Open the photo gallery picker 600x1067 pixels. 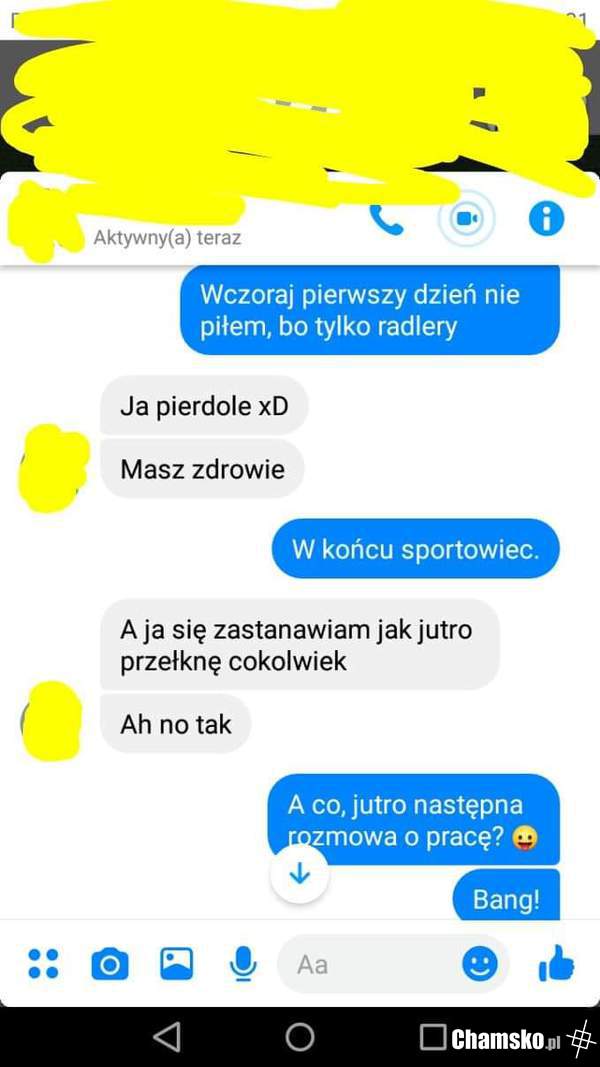177,963
